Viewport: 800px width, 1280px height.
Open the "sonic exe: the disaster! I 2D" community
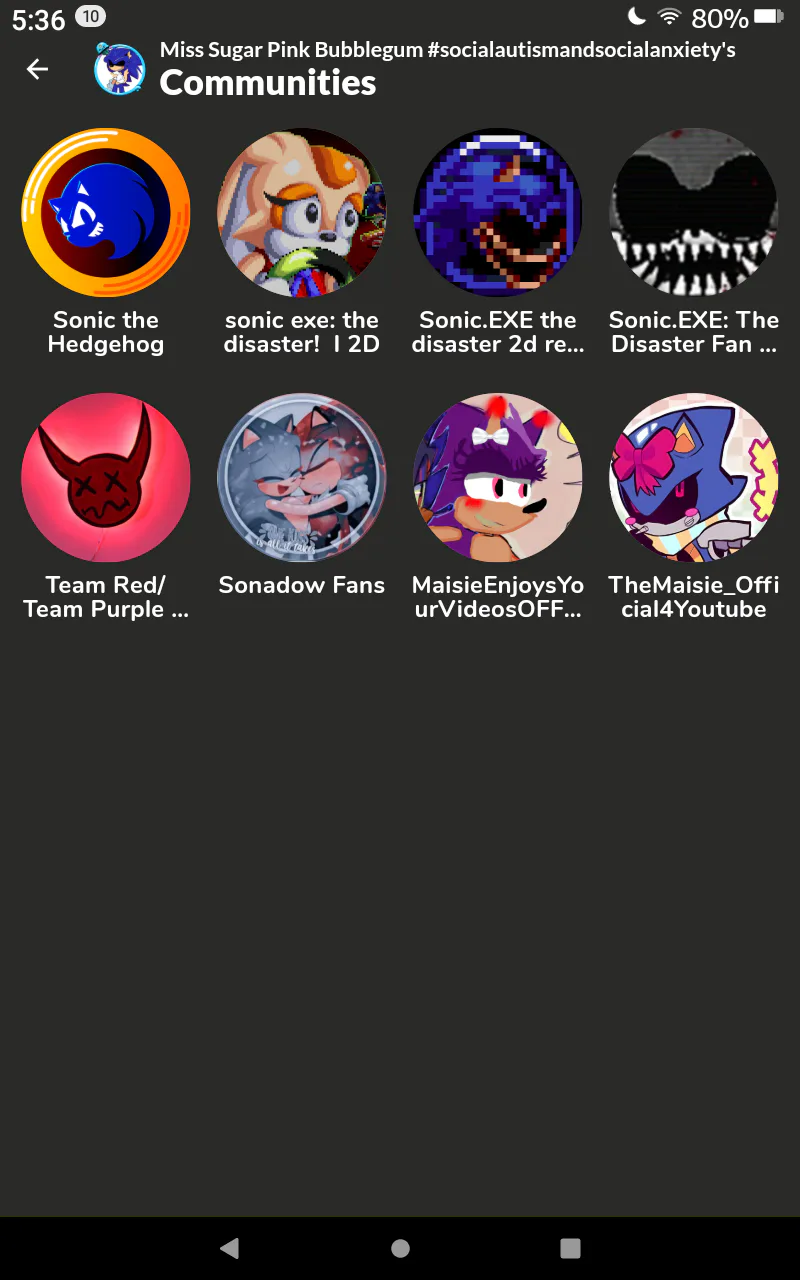click(302, 213)
